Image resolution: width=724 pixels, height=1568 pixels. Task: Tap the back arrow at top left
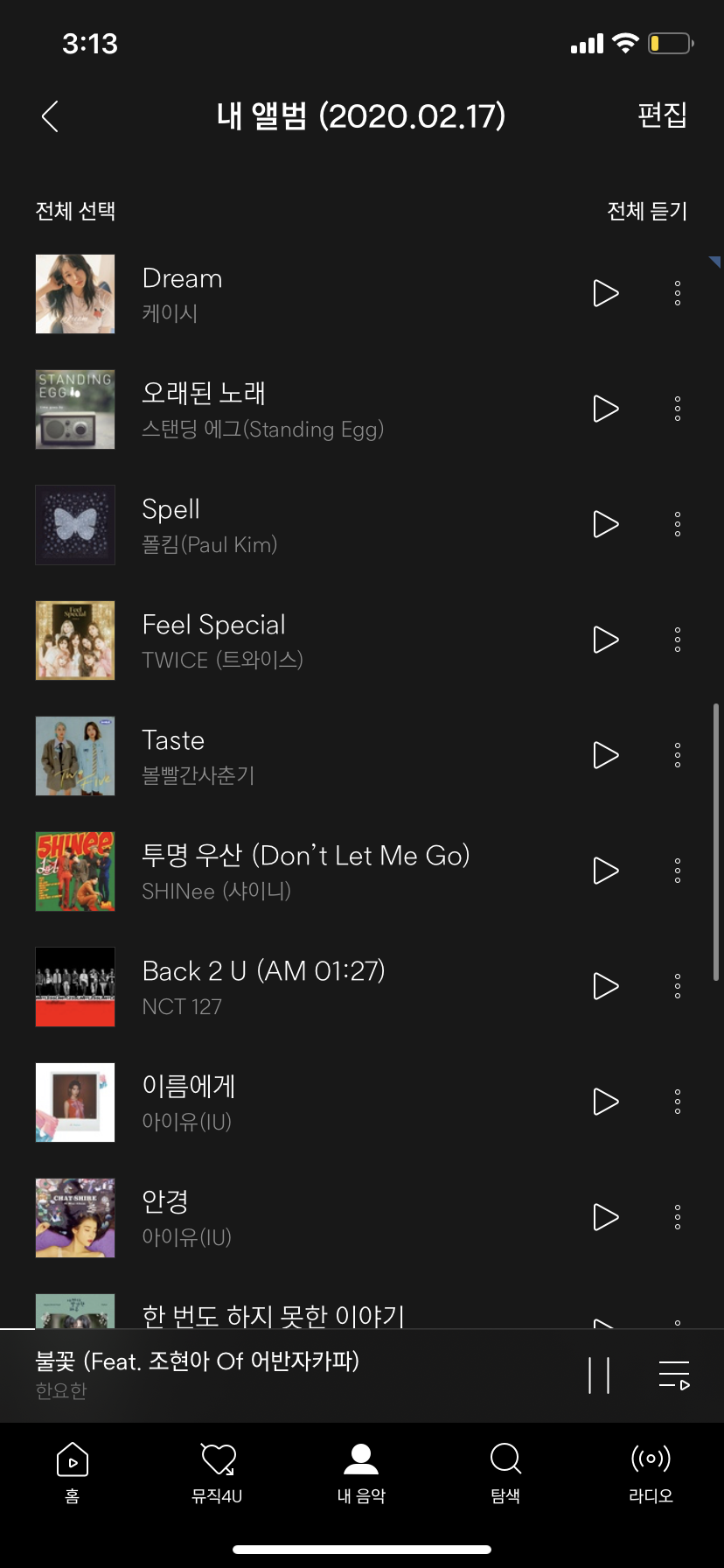click(x=50, y=116)
